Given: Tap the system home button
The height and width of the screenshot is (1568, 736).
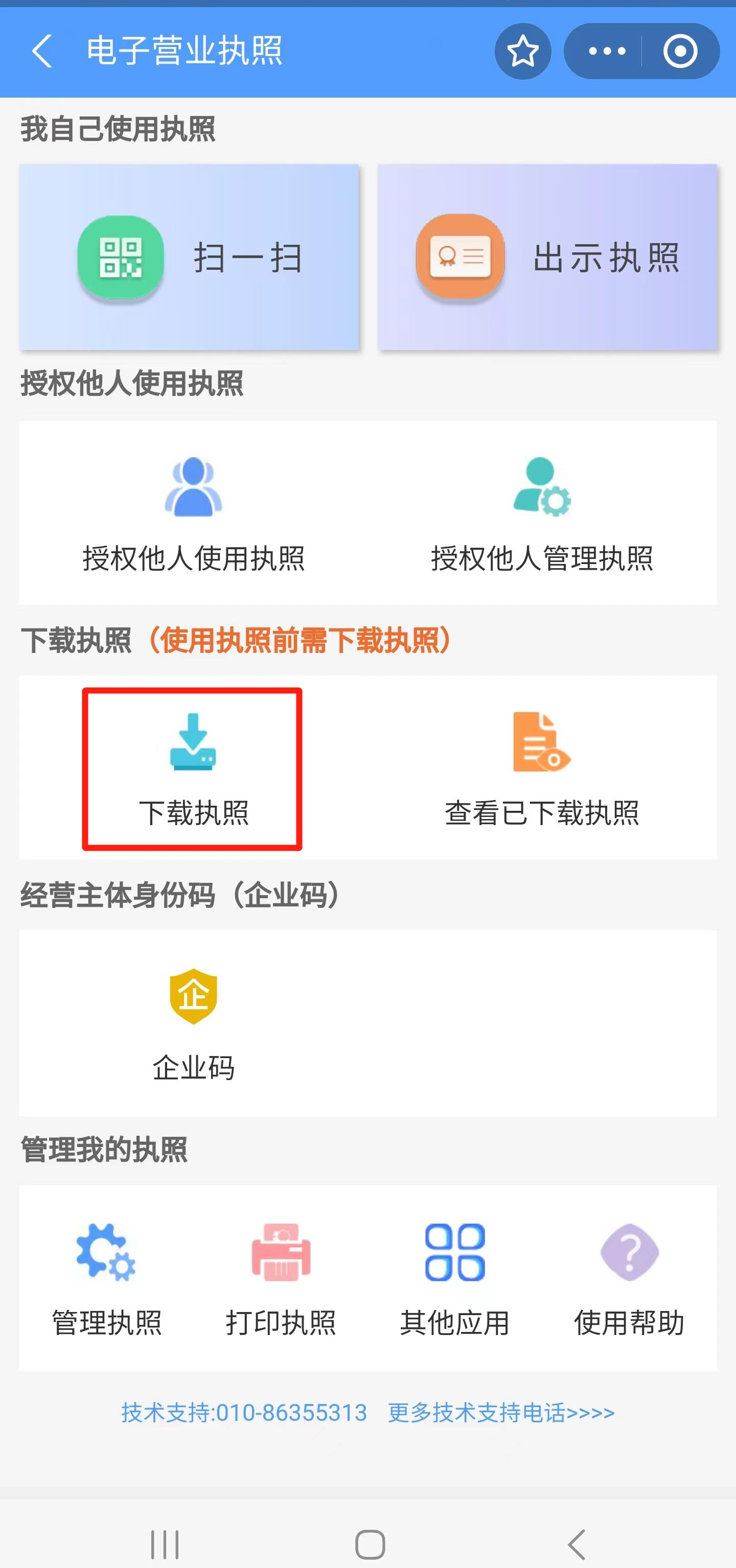Looking at the screenshot, I should click(x=370, y=1544).
